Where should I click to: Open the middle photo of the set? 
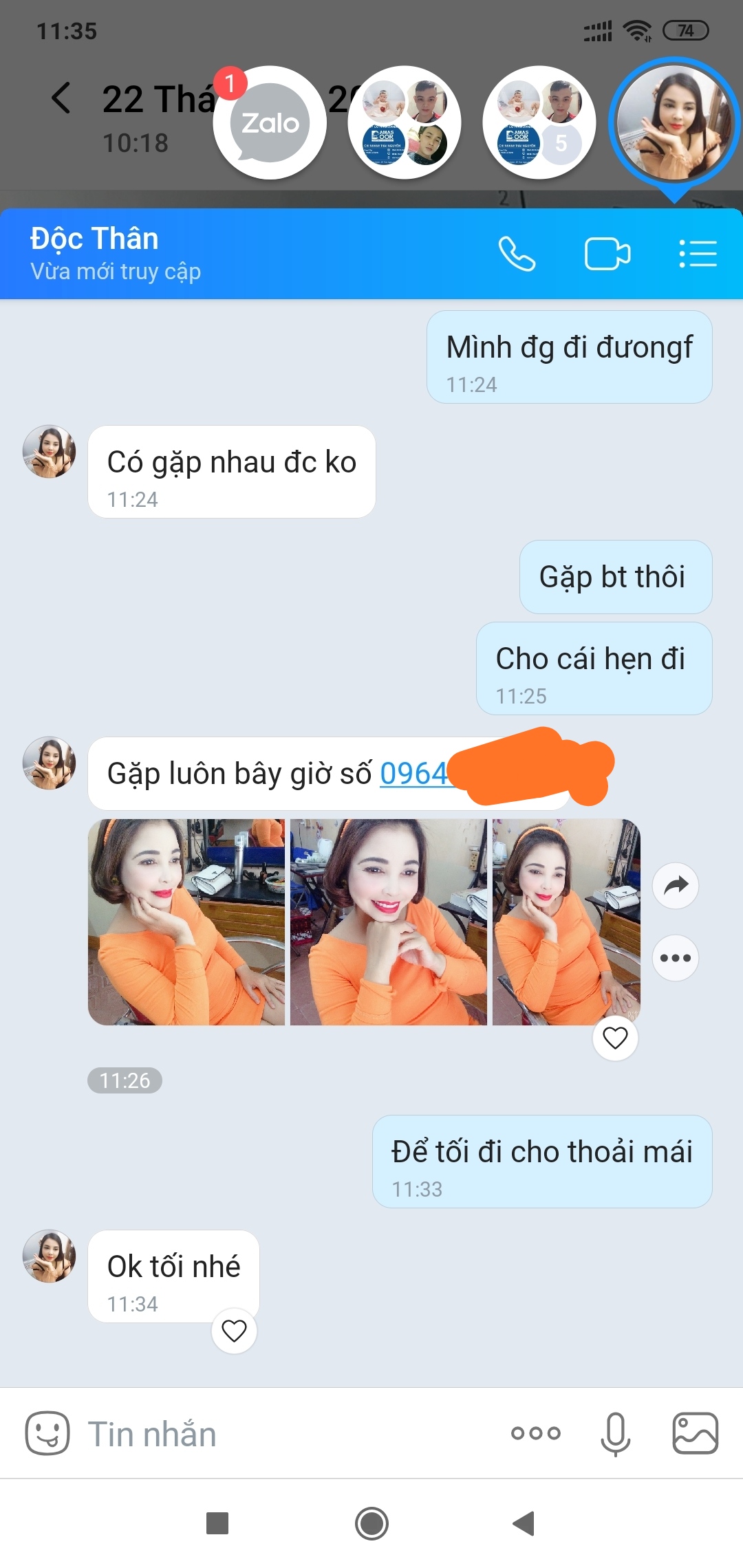388,922
